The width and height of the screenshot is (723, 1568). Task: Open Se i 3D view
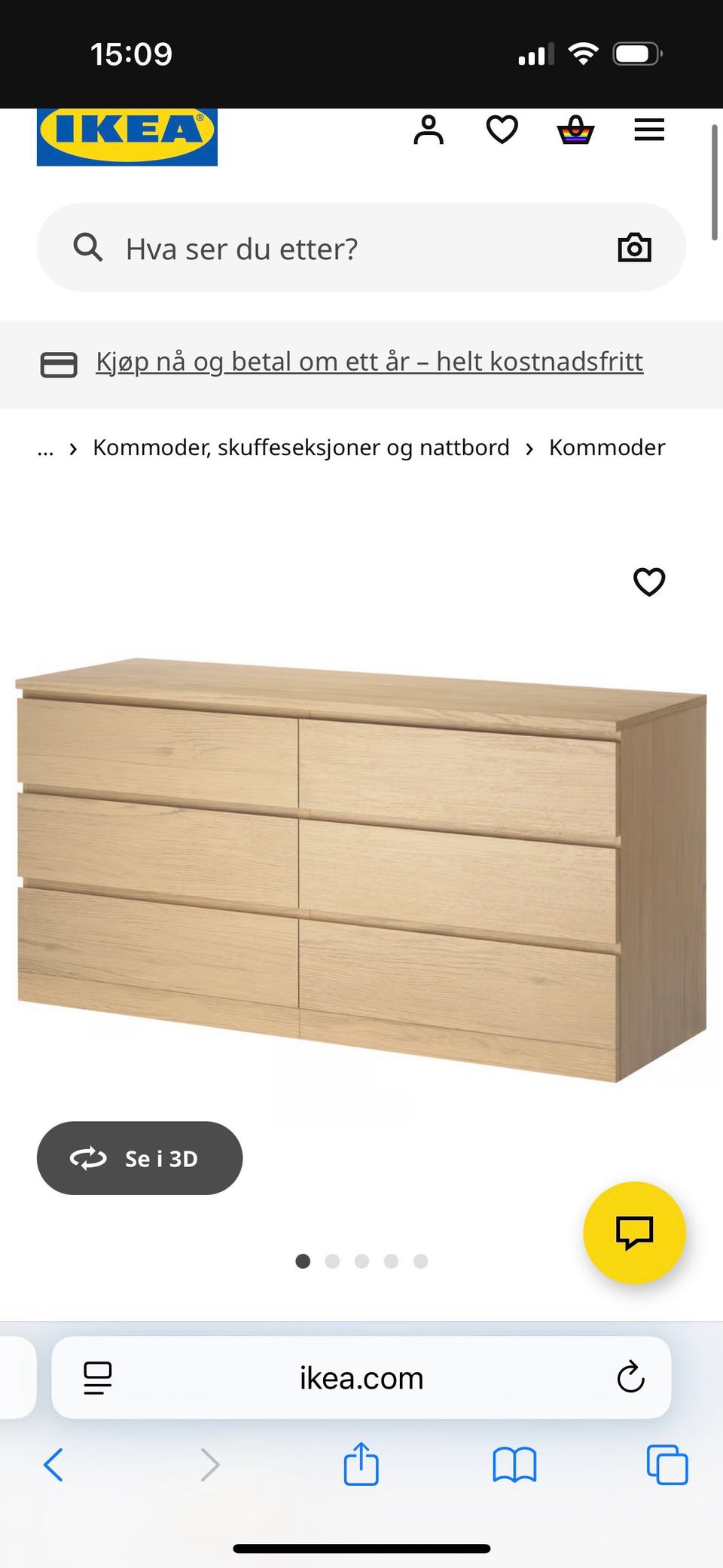139,1159
